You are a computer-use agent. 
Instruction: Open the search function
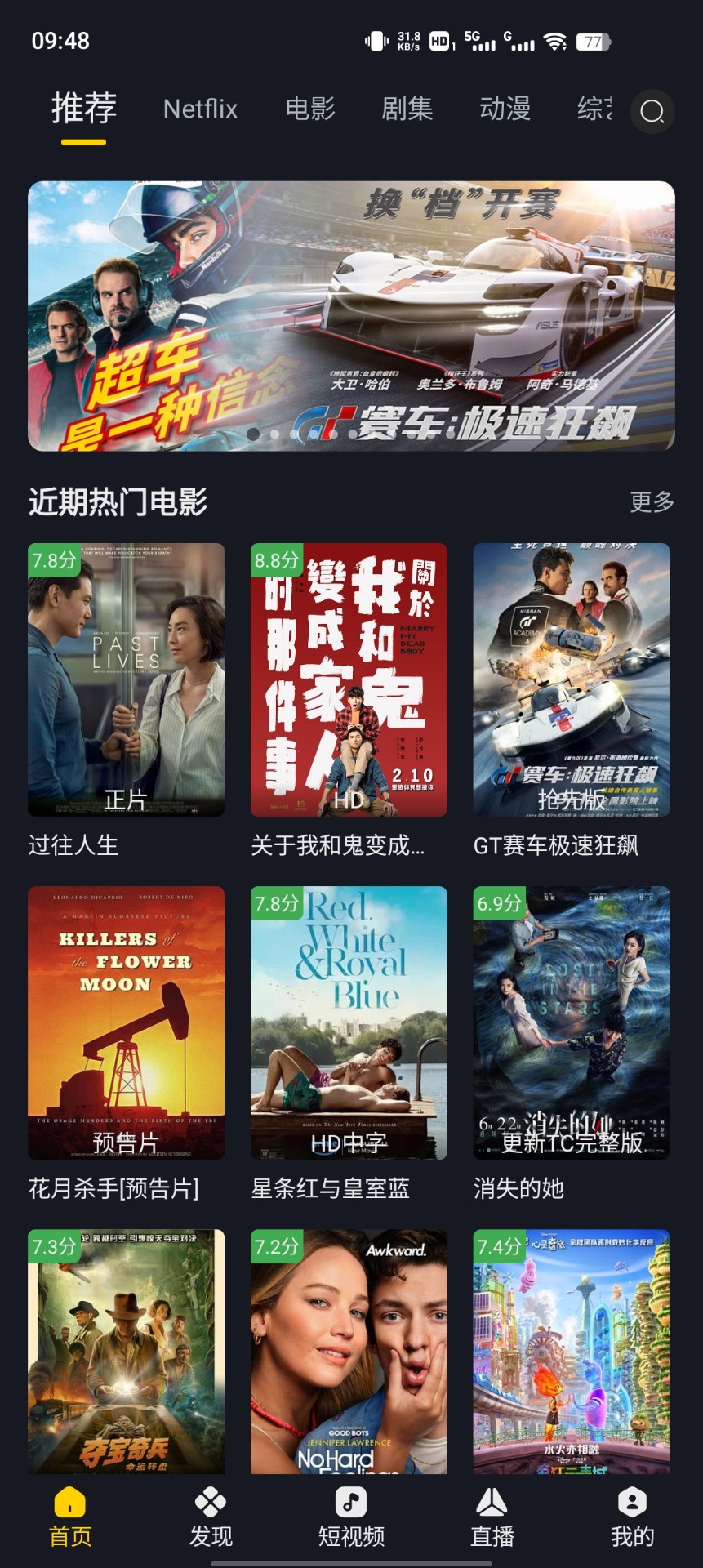pos(650,112)
